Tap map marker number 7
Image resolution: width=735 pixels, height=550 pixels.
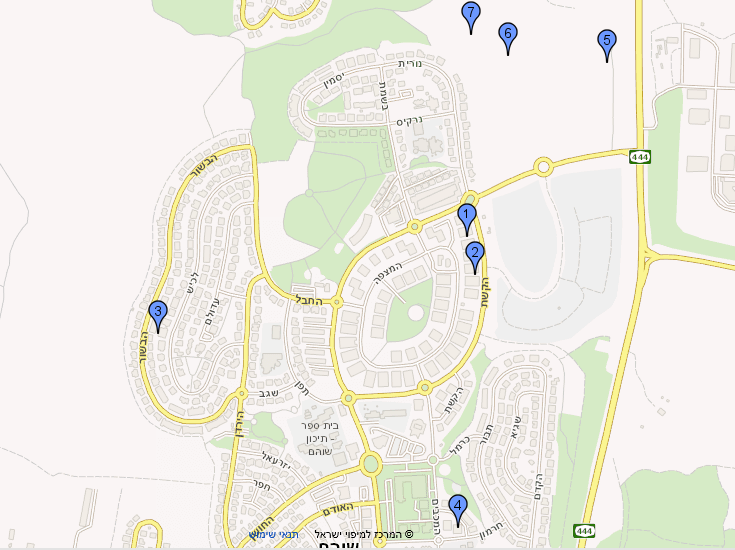coord(471,14)
